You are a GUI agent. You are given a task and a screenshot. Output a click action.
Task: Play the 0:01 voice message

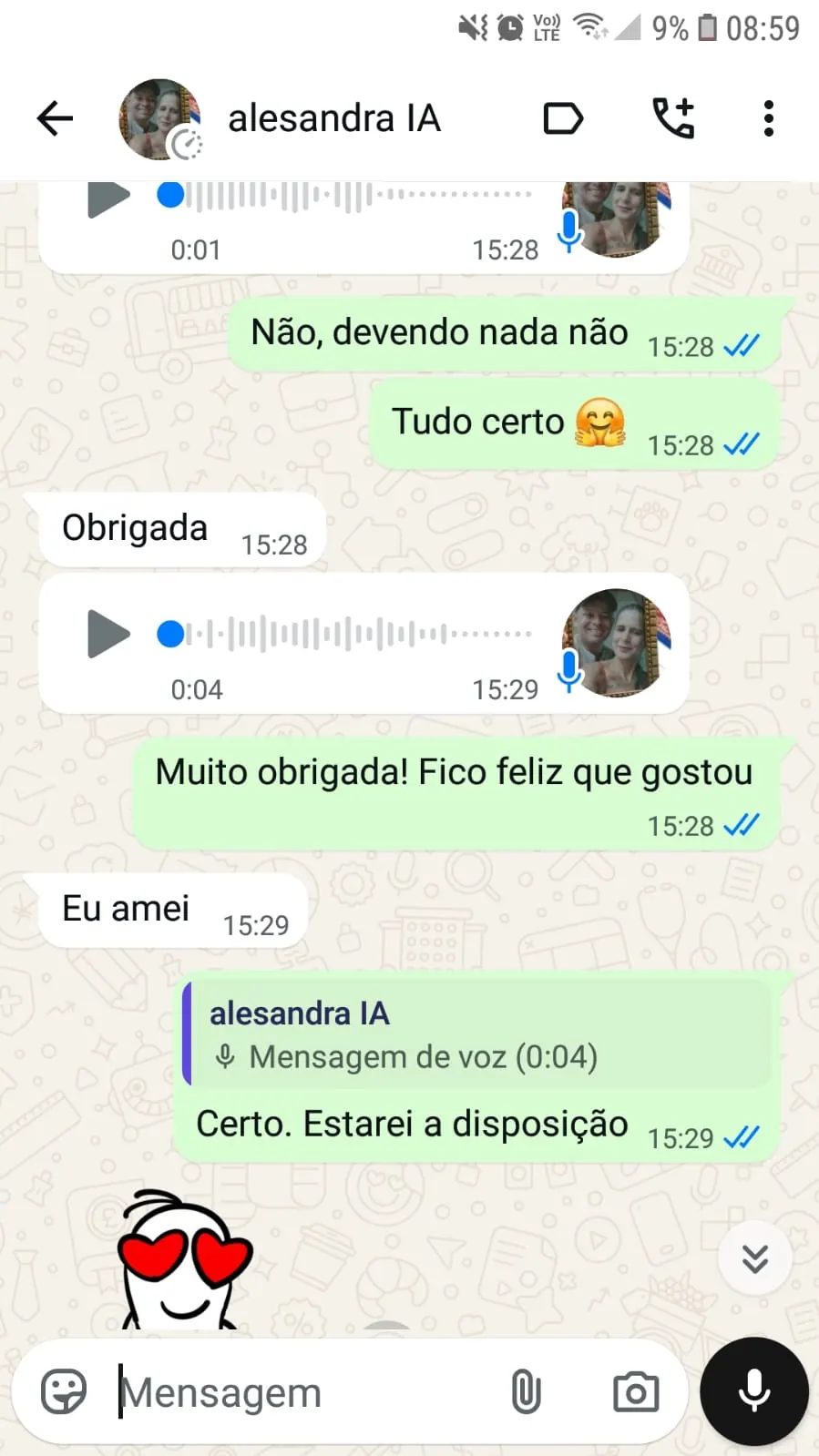pyautogui.click(x=107, y=199)
